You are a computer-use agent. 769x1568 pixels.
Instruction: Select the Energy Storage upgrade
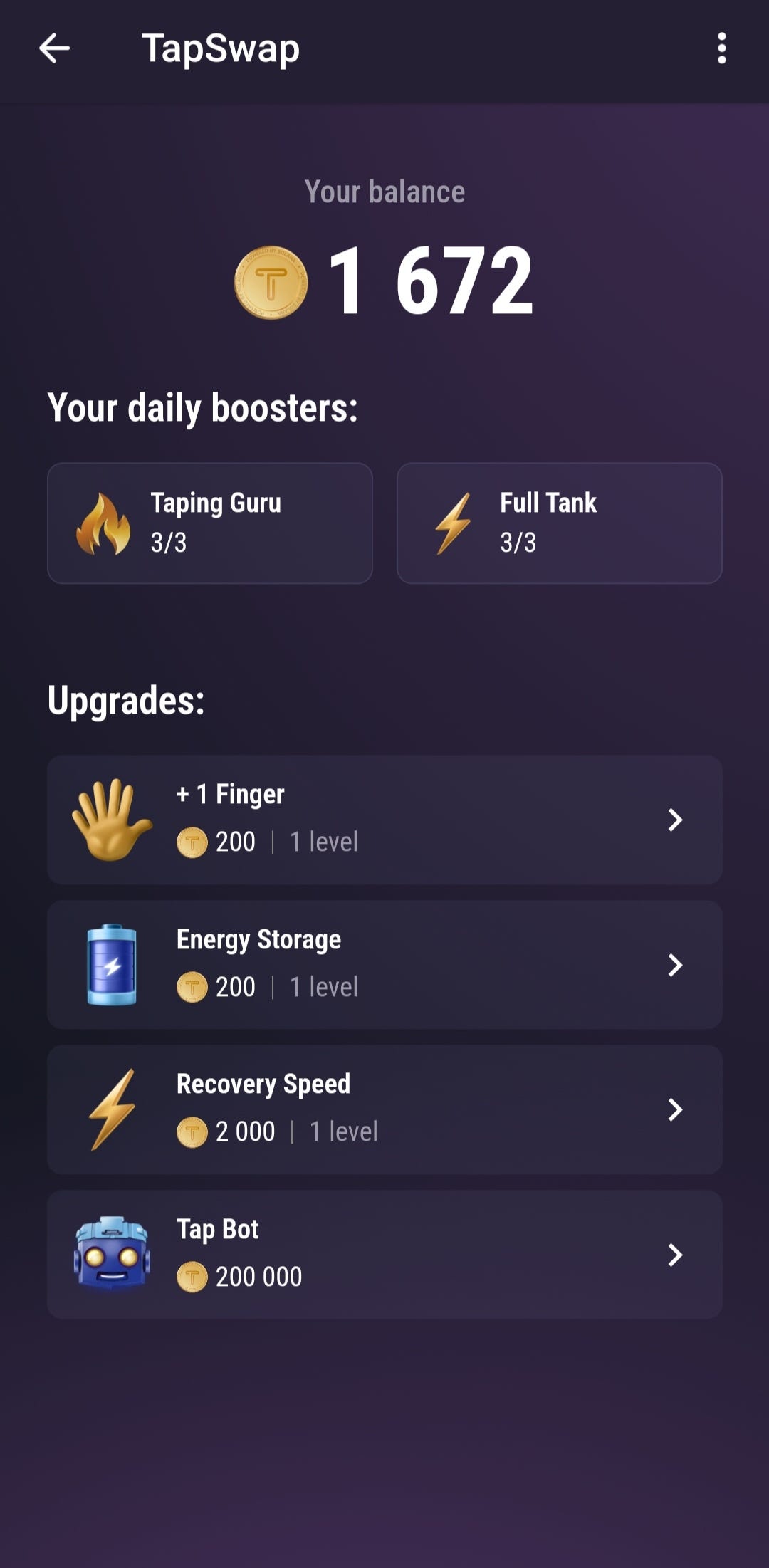[384, 965]
